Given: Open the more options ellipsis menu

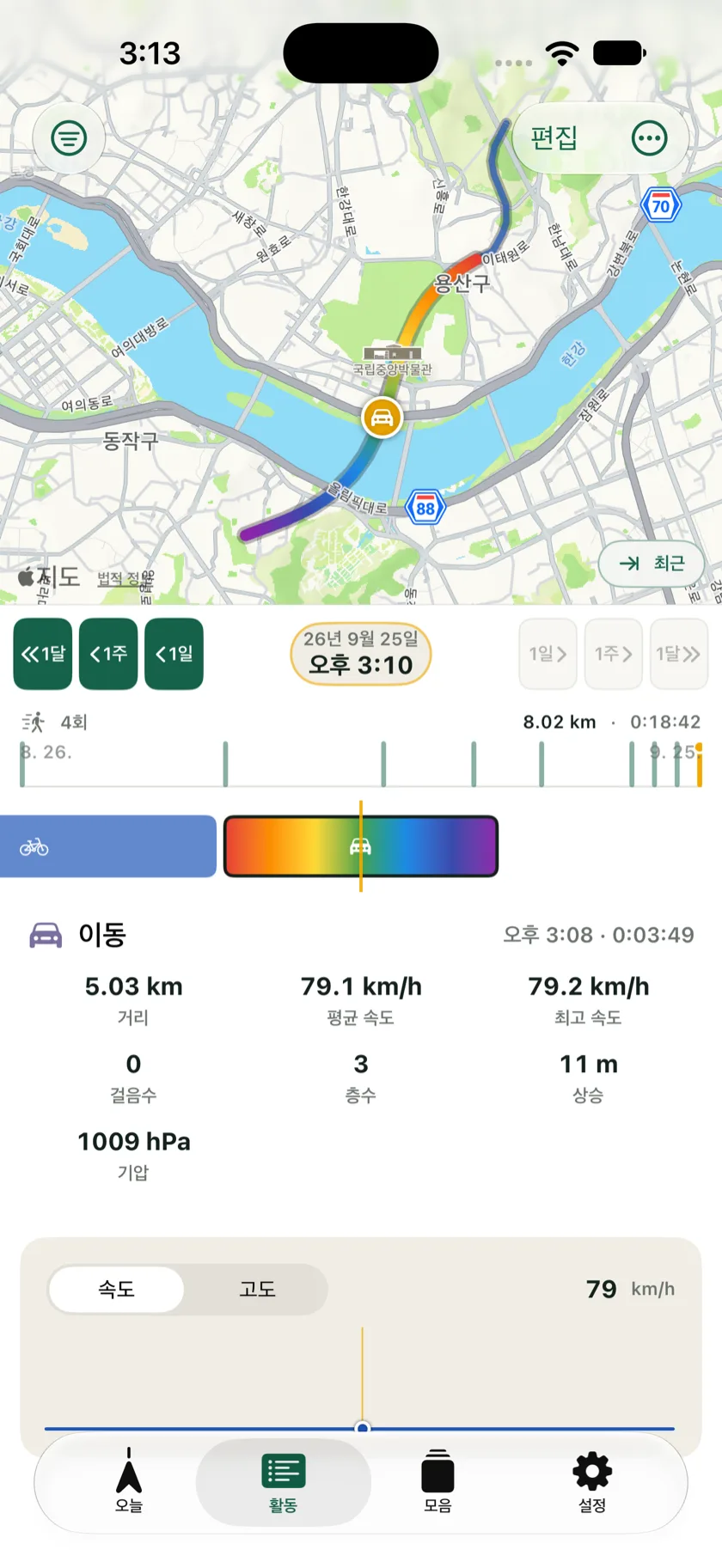Looking at the screenshot, I should 649,137.
